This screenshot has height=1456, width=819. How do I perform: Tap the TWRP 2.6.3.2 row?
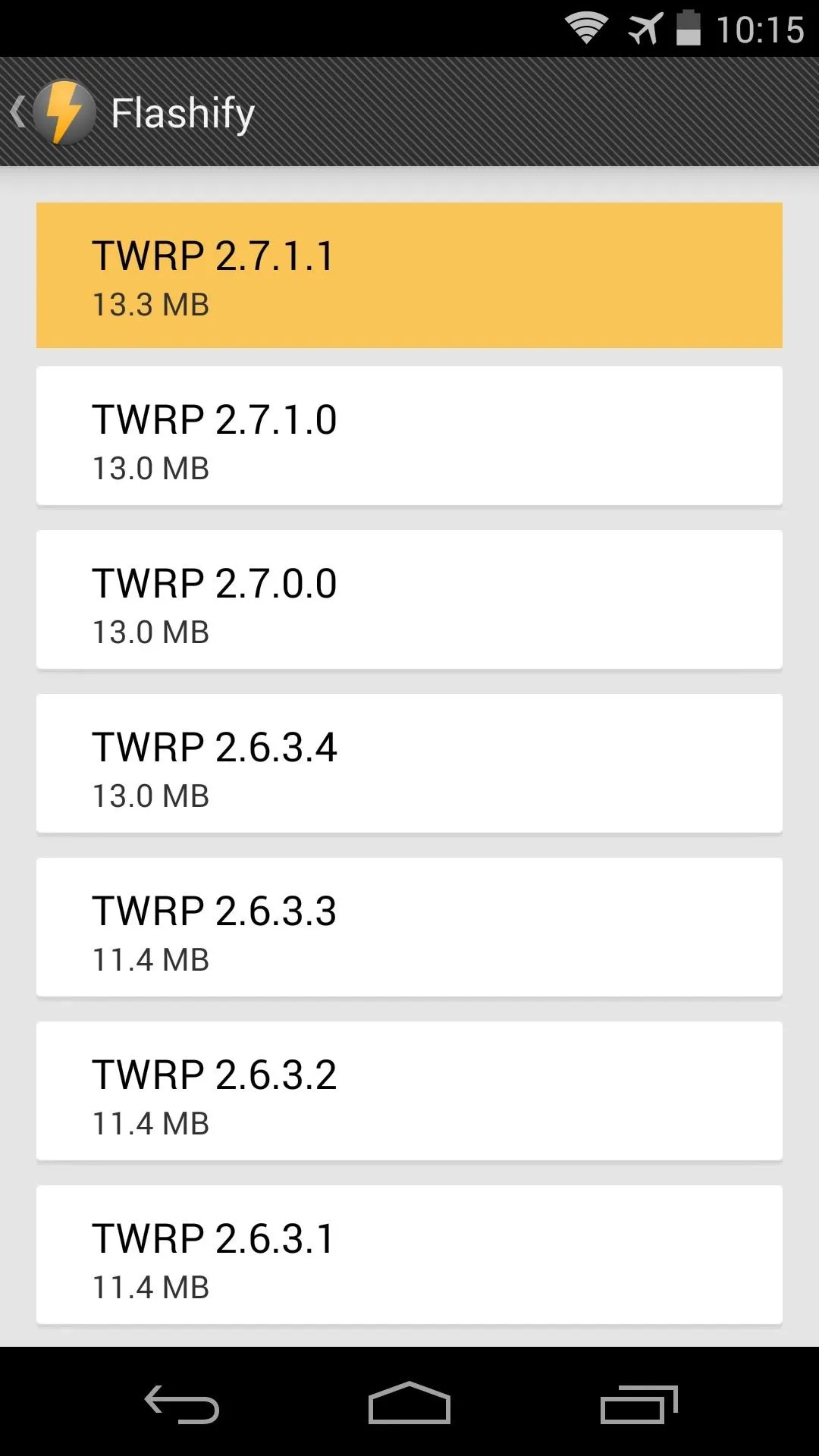pyautogui.click(x=409, y=1092)
